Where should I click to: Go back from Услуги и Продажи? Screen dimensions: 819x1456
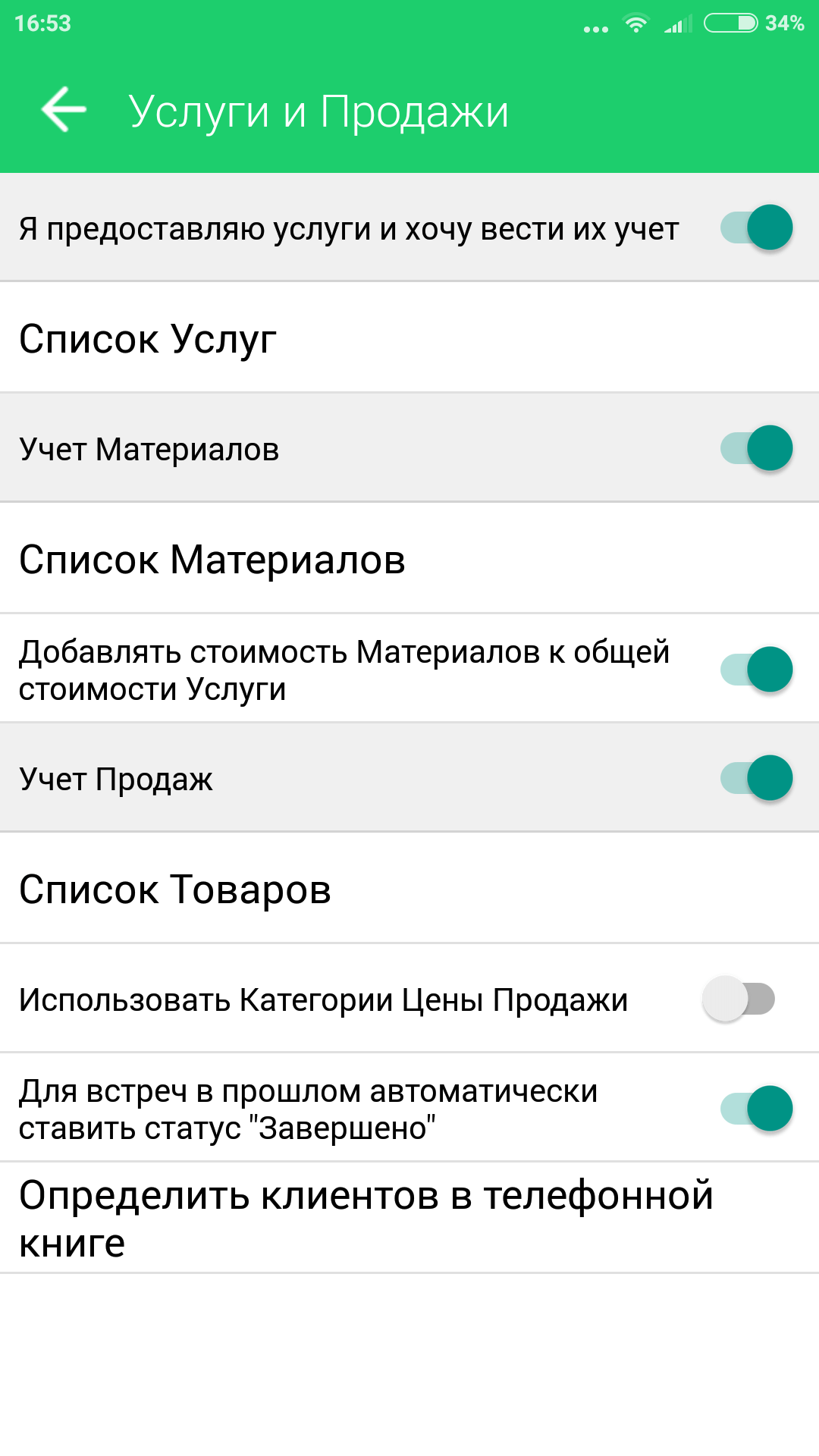[x=64, y=110]
